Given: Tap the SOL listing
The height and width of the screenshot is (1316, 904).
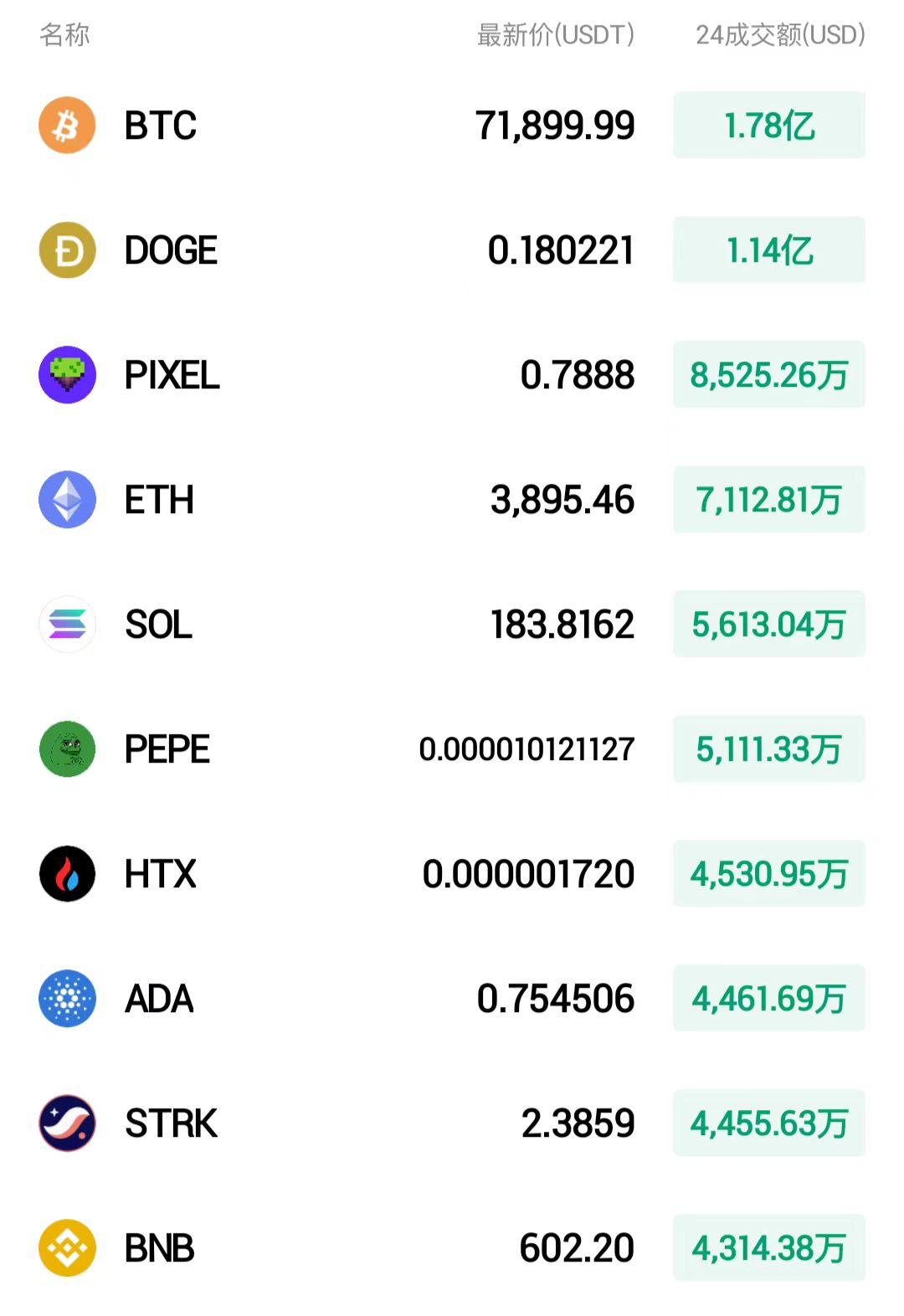Looking at the screenshot, I should (158, 625).
